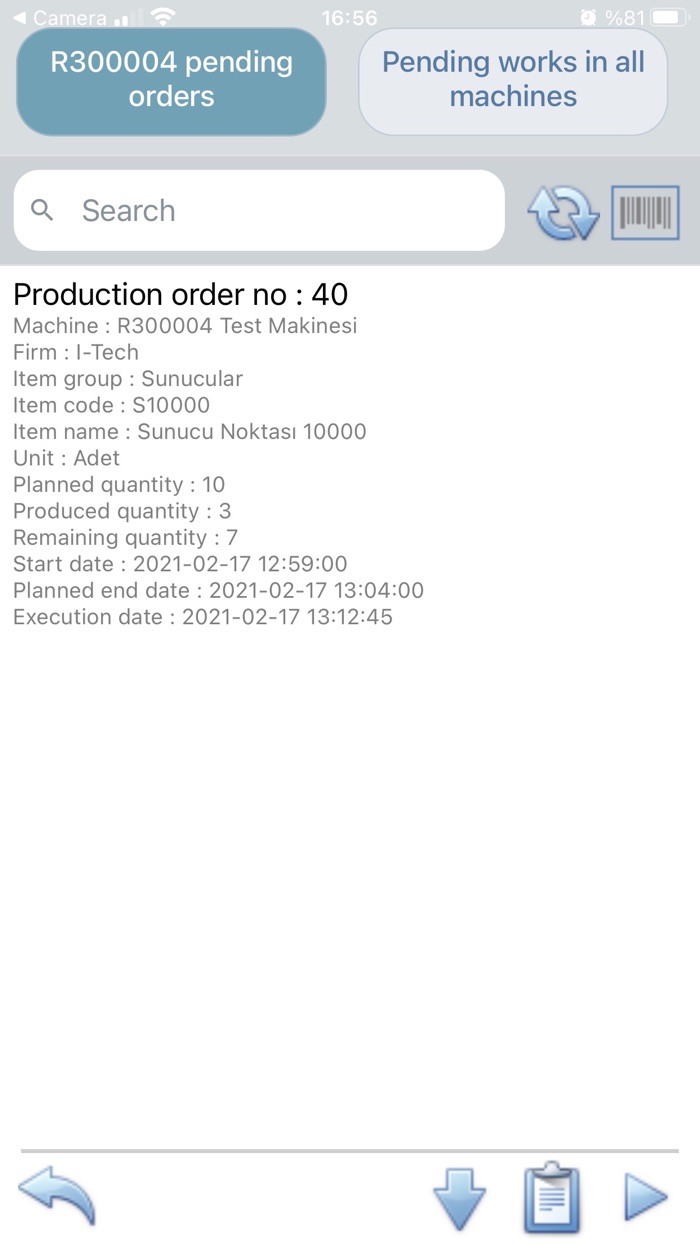Viewport: 700px width, 1244px height.
Task: Select the R300004 pending orders tab
Action: [x=171, y=81]
